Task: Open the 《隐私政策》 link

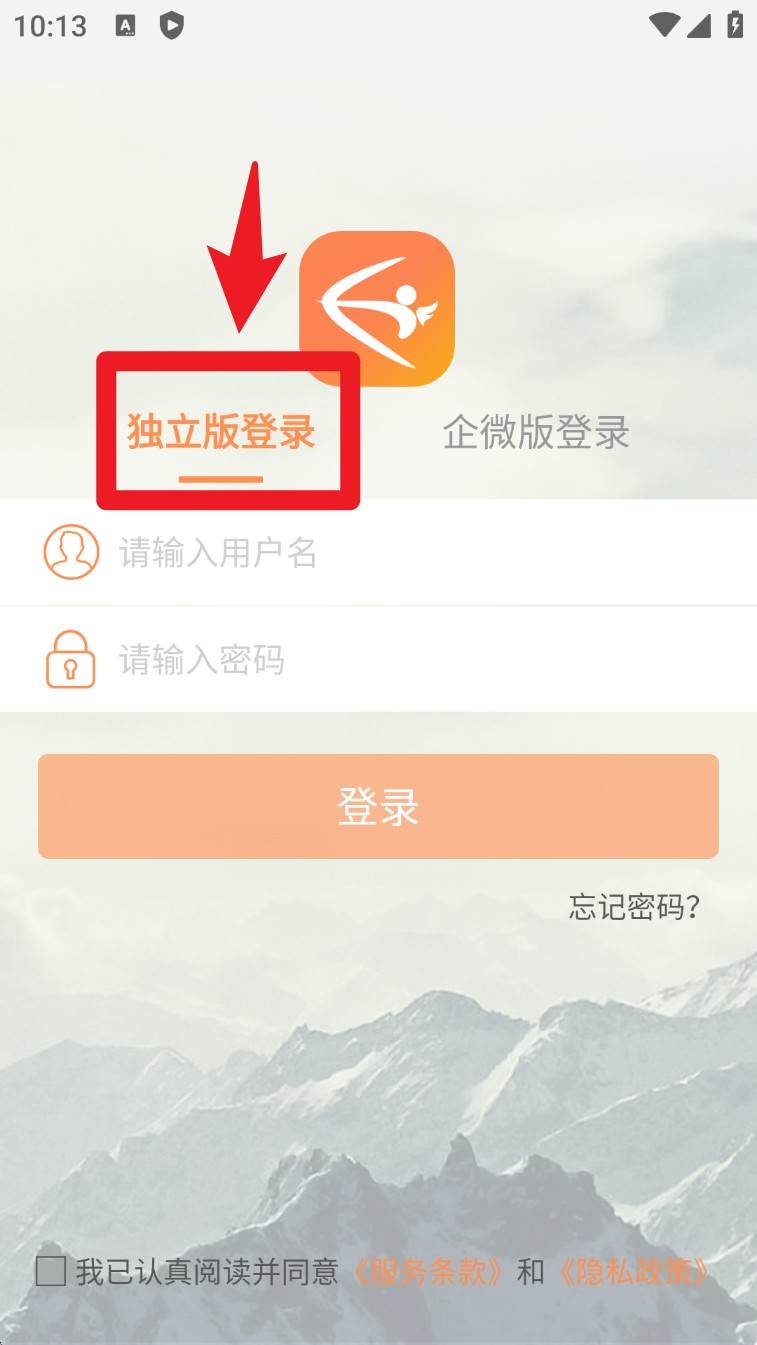Action: pyautogui.click(x=634, y=1271)
